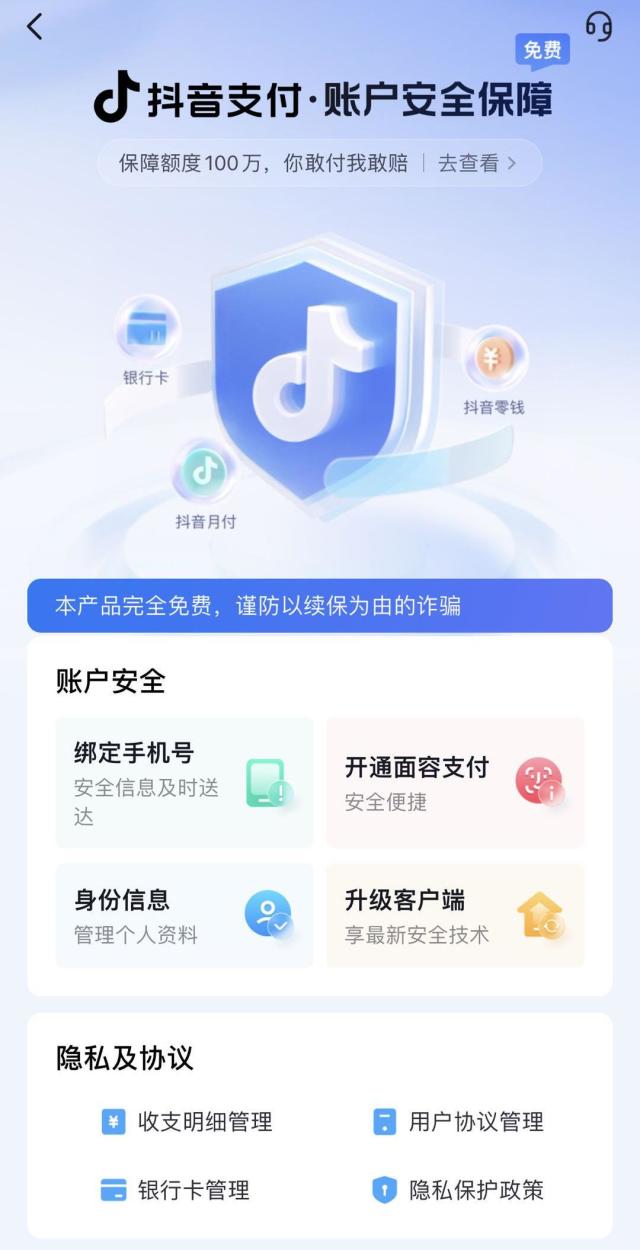Open 收支明细管理
Viewport: 640px width, 1250px height.
[187, 1122]
